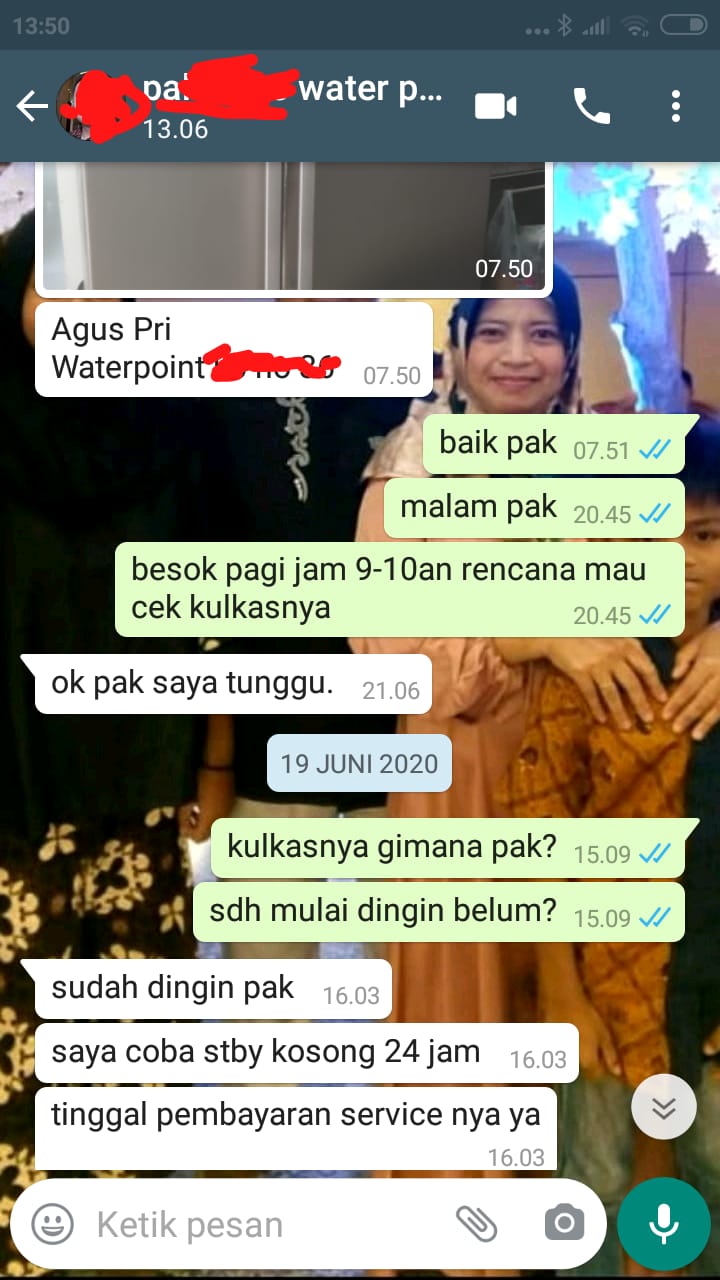Attach a file with the paperclip icon
Screen dimensions: 720x1280
pos(477,1223)
